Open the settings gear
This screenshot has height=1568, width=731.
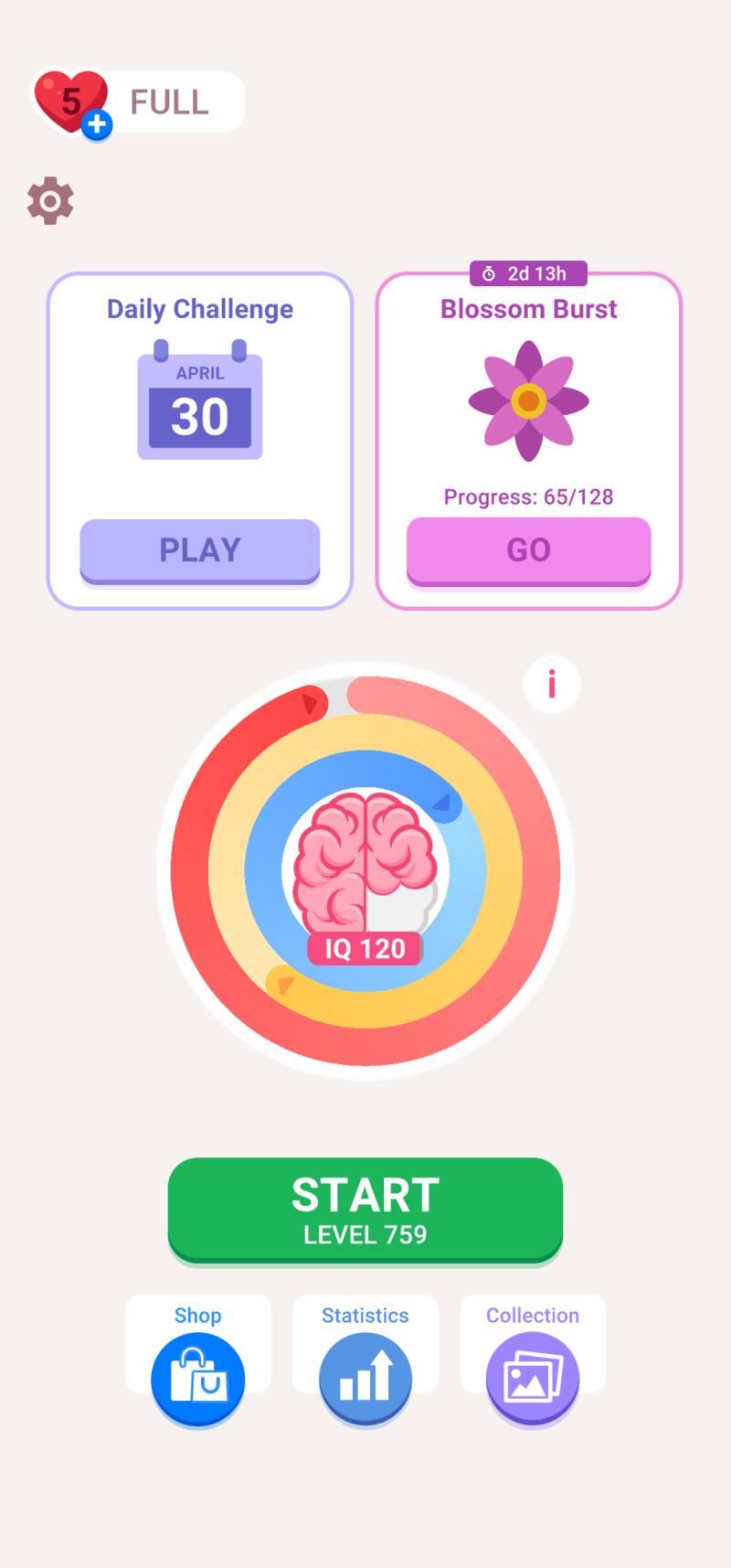tap(50, 201)
